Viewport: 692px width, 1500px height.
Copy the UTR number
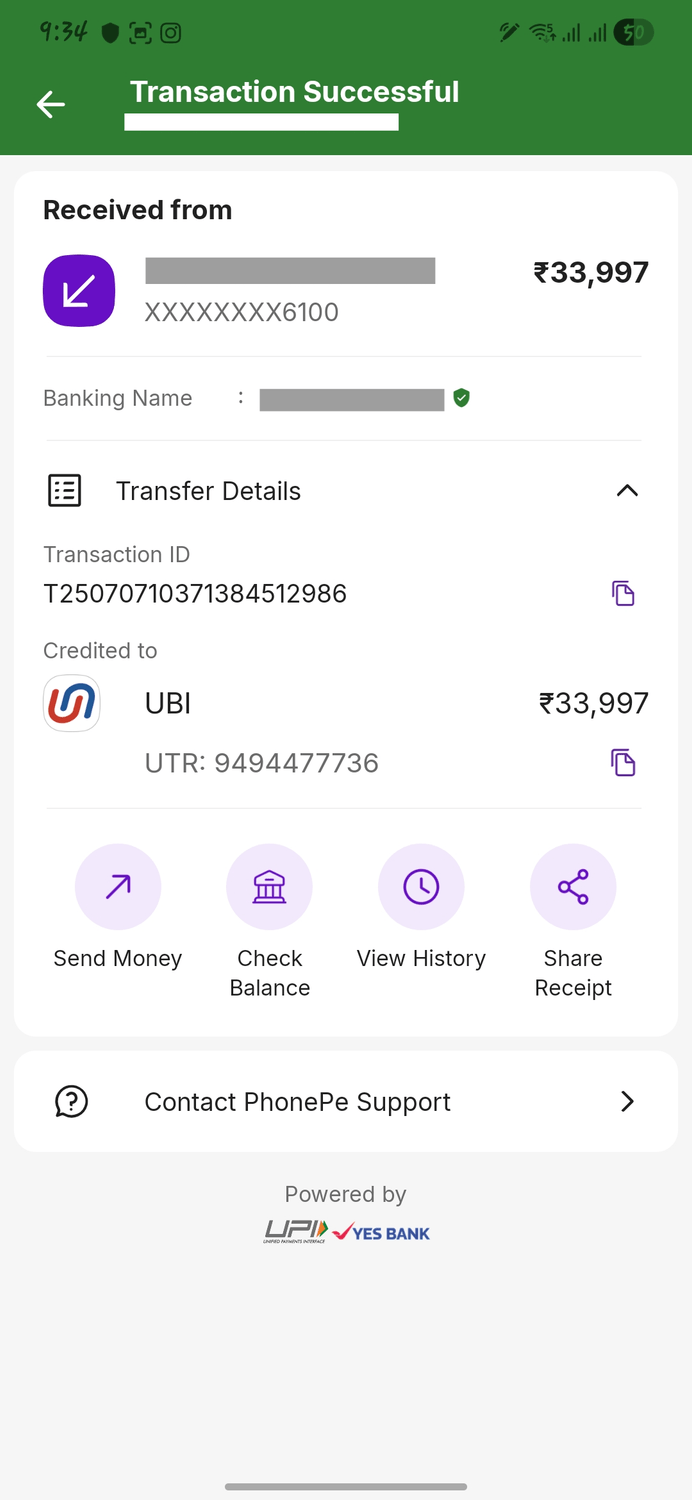point(623,763)
